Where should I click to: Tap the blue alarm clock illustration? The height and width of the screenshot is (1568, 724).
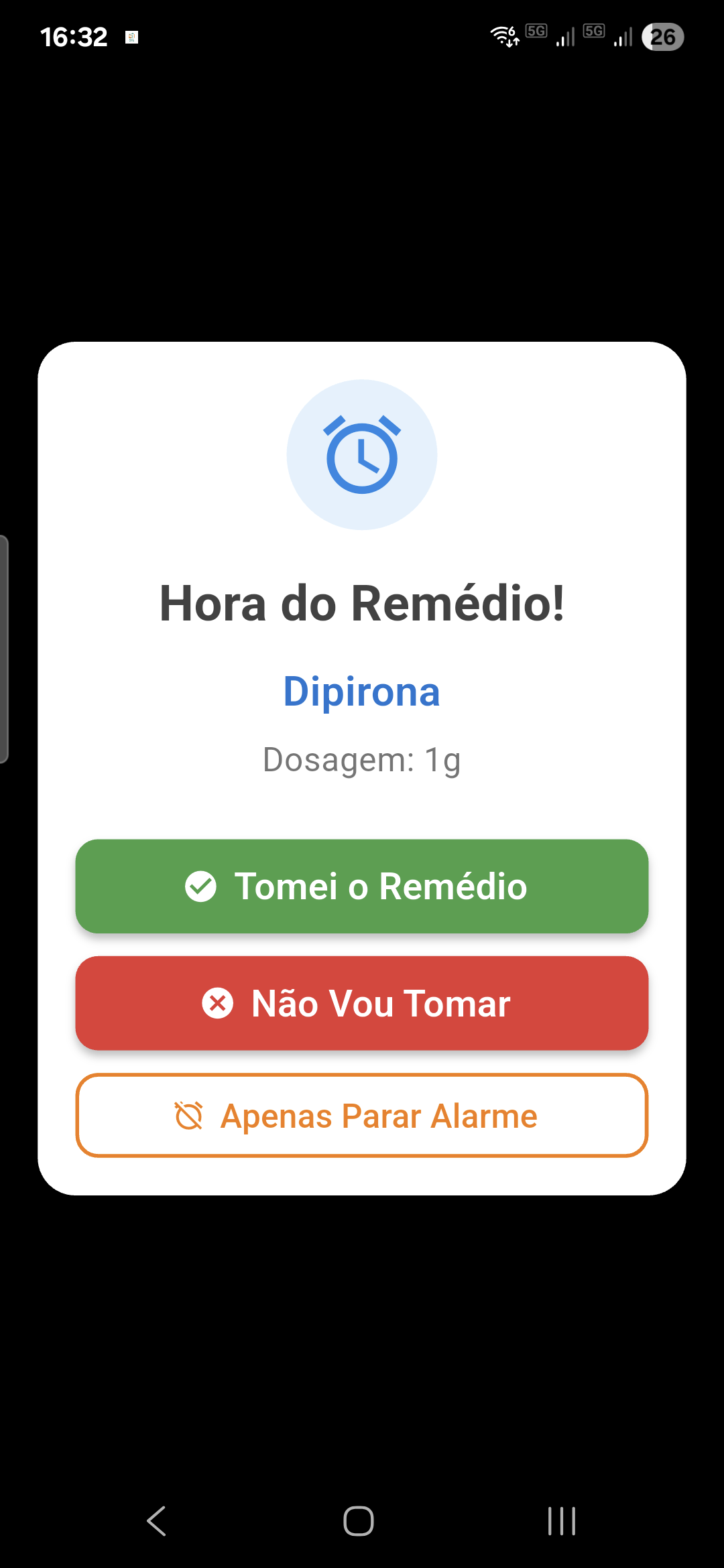point(361,454)
